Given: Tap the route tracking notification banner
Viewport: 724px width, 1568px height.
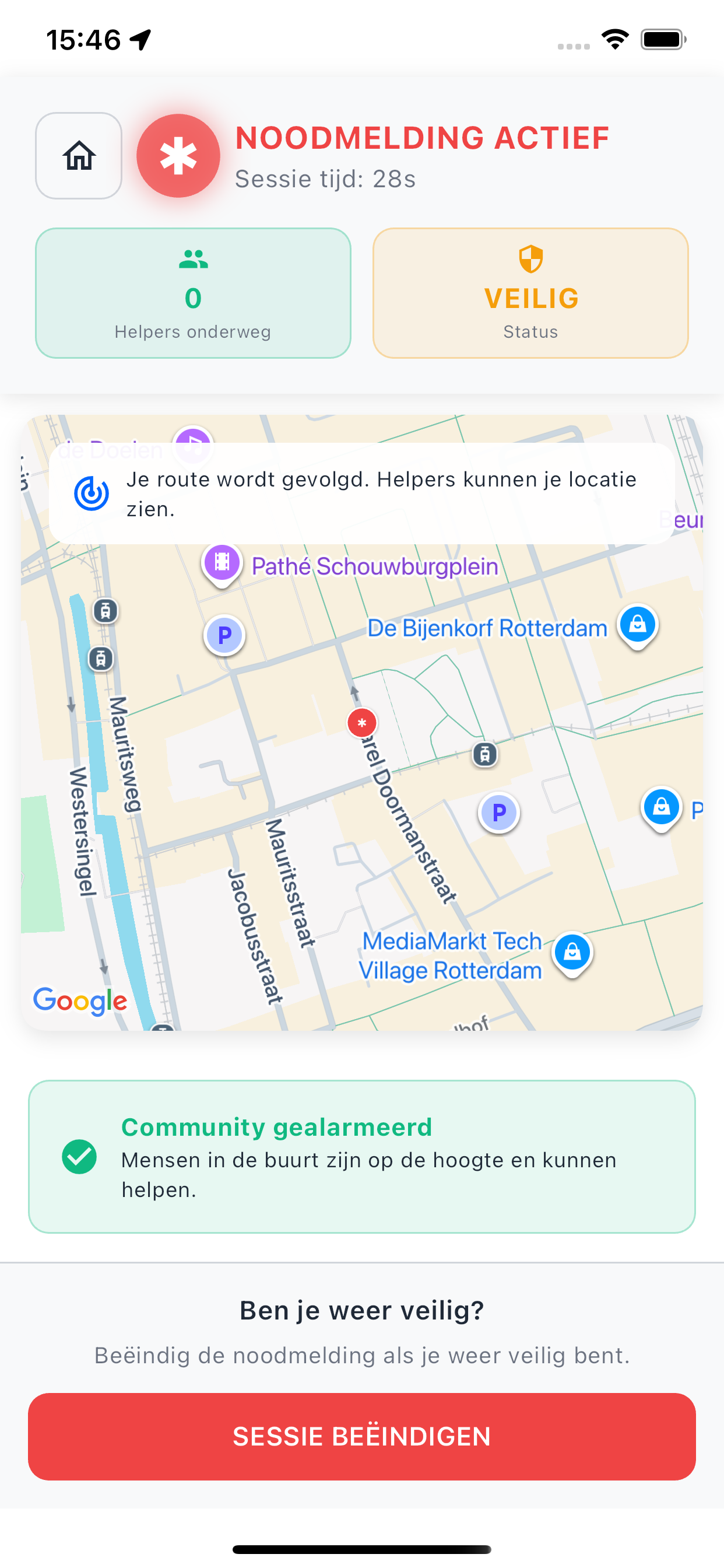Looking at the screenshot, I should coord(363,493).
